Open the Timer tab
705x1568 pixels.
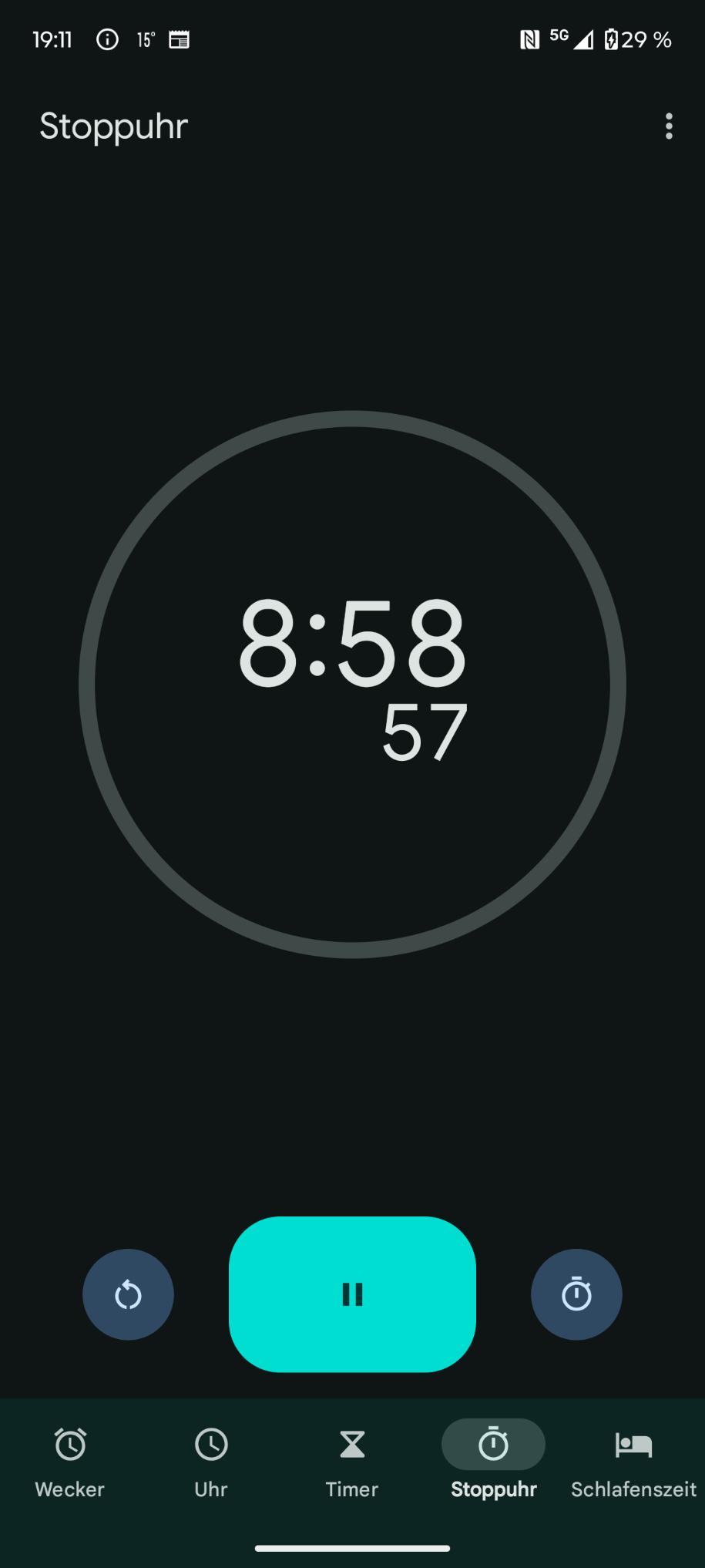click(x=352, y=1462)
